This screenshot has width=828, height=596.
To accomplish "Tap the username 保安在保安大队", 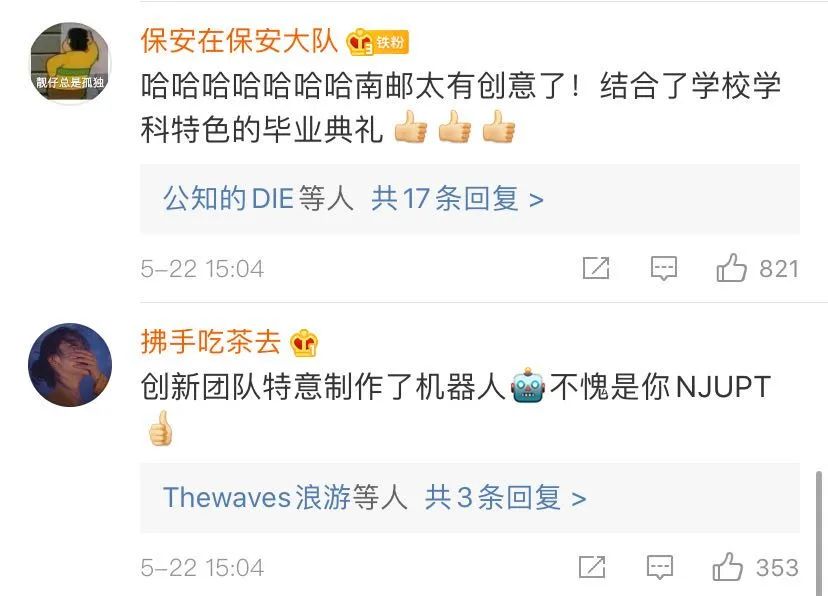I will (240, 41).
